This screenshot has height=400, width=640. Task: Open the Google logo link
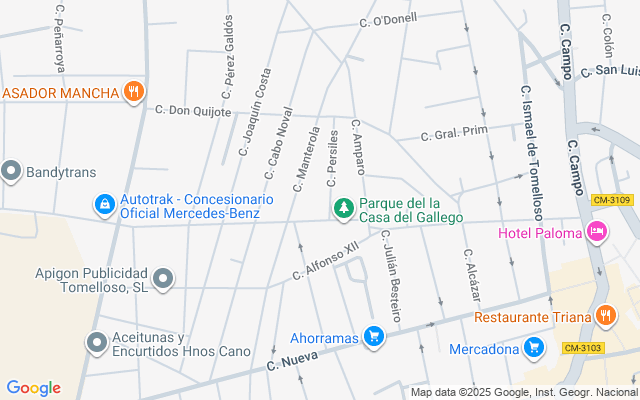coord(33,388)
